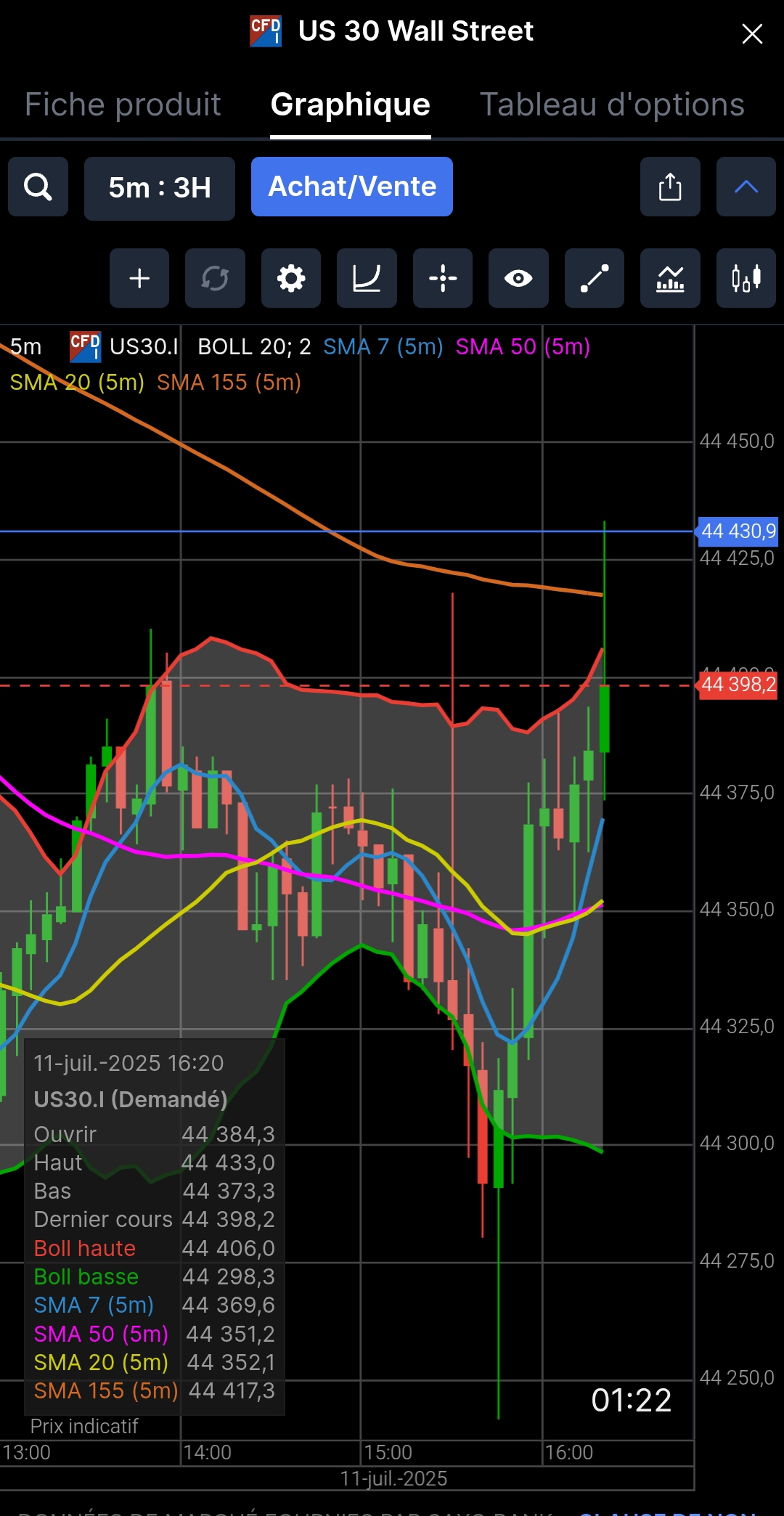Open chart settings gear
This screenshot has width=784, height=1516.
pyautogui.click(x=291, y=278)
